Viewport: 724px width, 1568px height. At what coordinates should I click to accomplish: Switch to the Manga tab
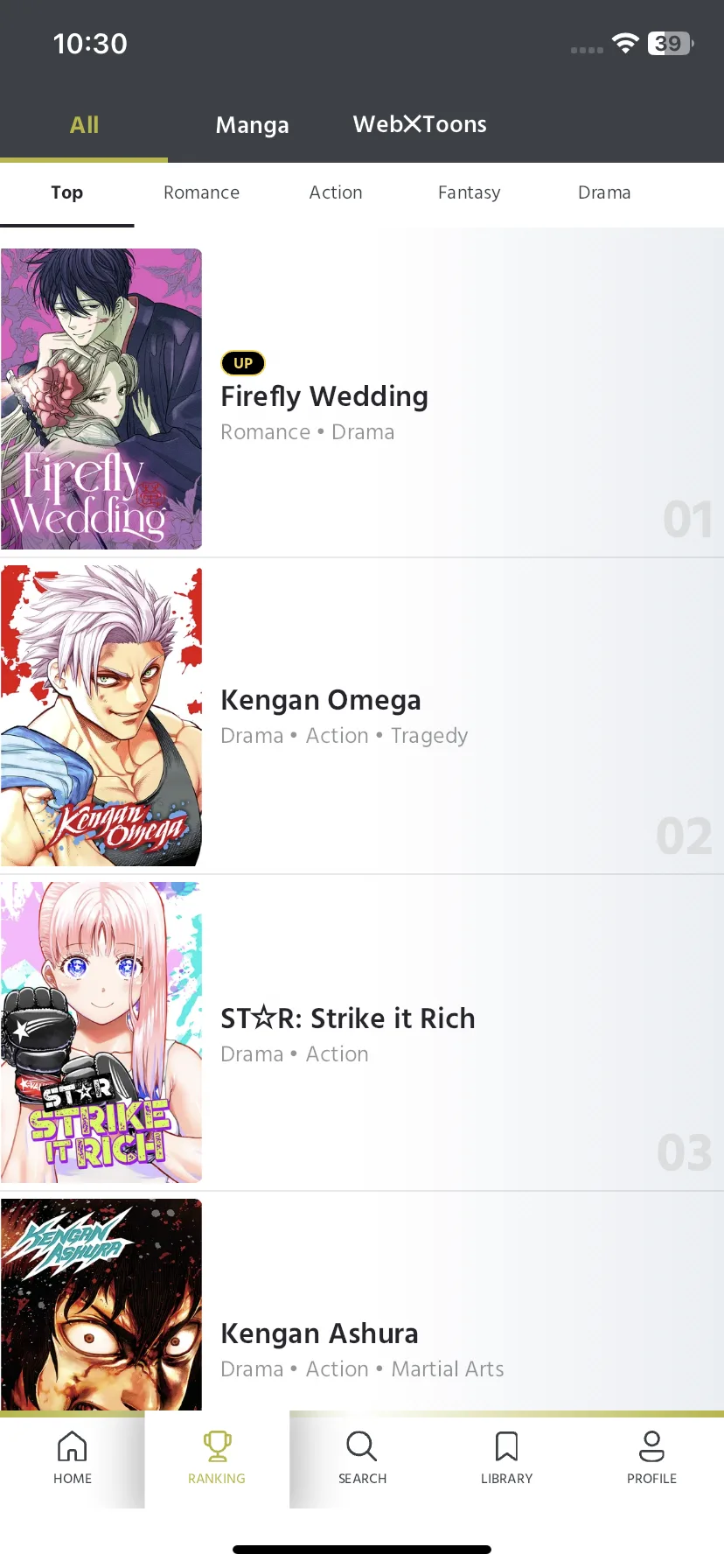pos(252,125)
